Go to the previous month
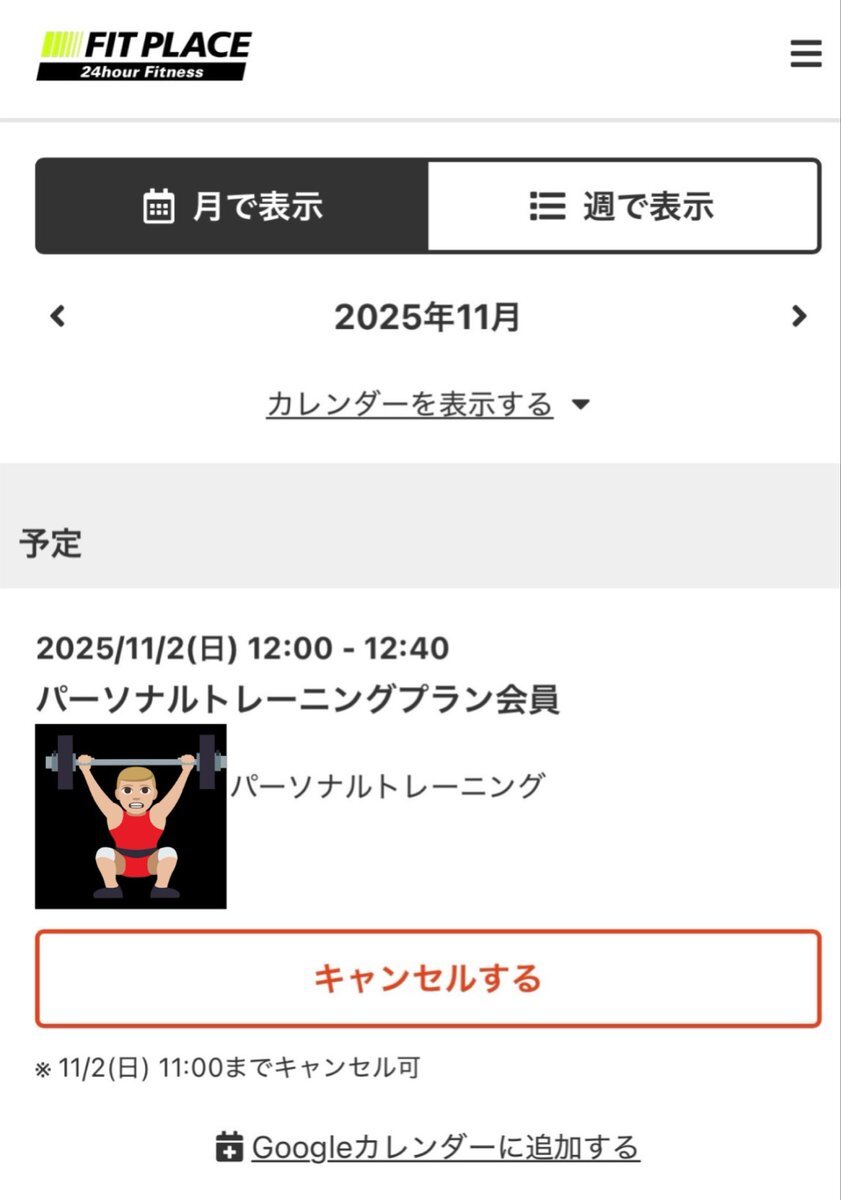The height and width of the screenshot is (1200, 841). tap(58, 317)
